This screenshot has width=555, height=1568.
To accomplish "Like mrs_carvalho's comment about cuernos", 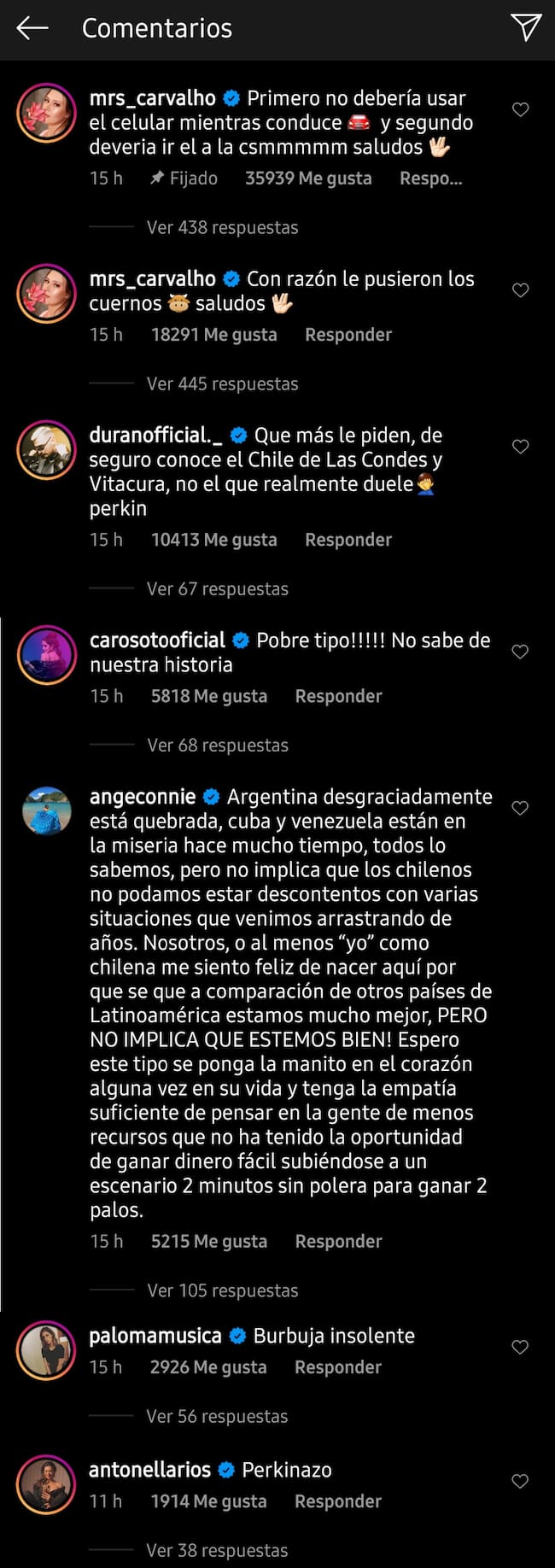I will click(x=520, y=290).
